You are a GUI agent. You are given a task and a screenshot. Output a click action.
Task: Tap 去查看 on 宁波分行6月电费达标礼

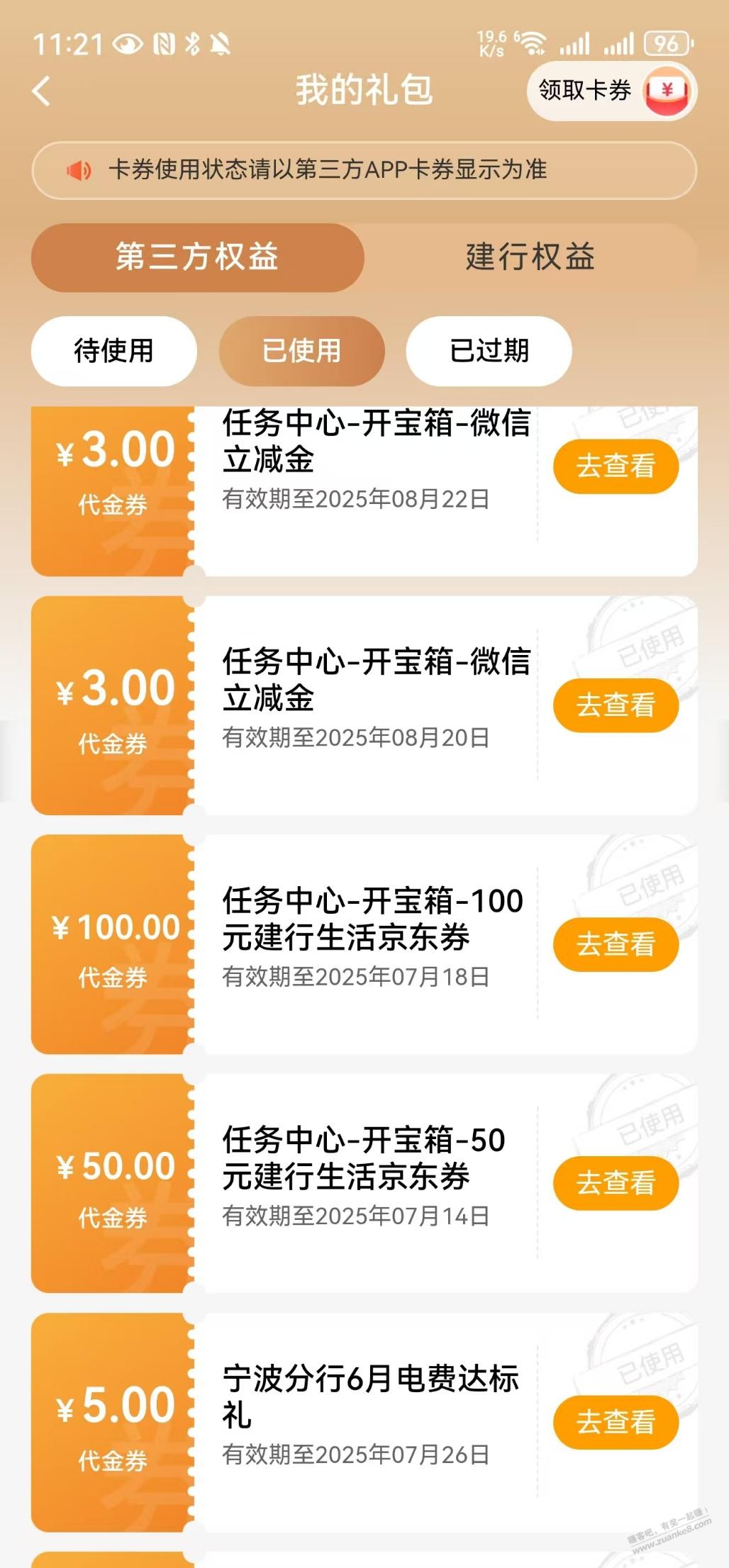pyautogui.click(x=616, y=1422)
